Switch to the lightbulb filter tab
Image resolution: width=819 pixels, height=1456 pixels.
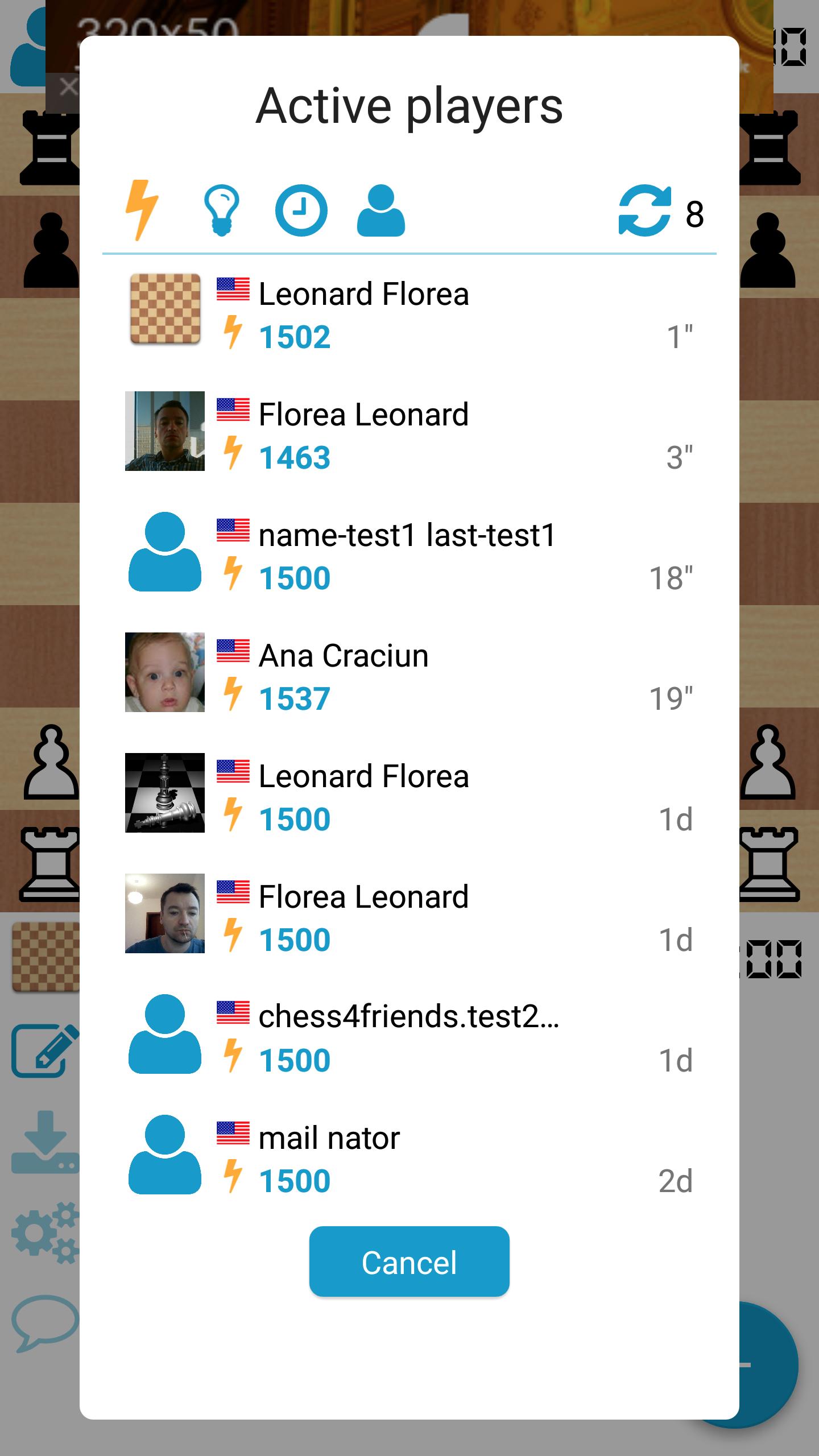pyautogui.click(x=221, y=210)
